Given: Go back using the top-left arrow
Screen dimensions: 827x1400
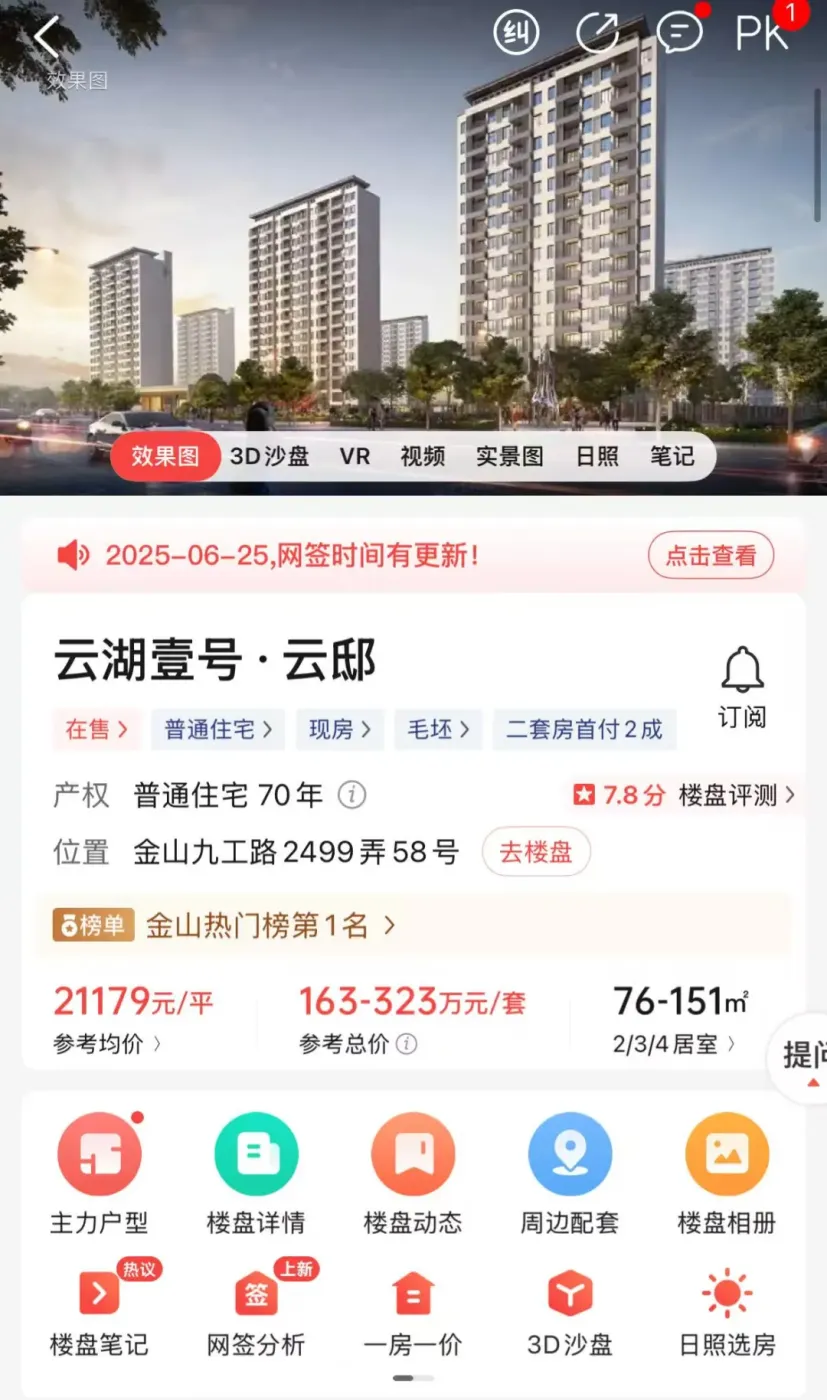Looking at the screenshot, I should [x=48, y=38].
